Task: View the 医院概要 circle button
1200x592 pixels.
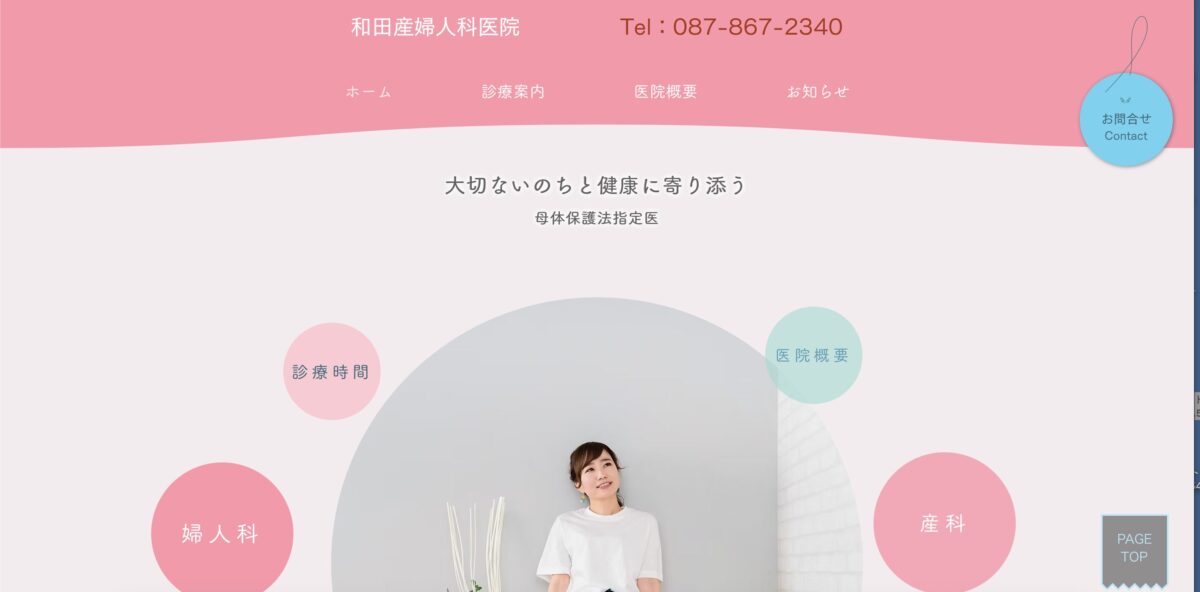Action: pyautogui.click(x=813, y=355)
